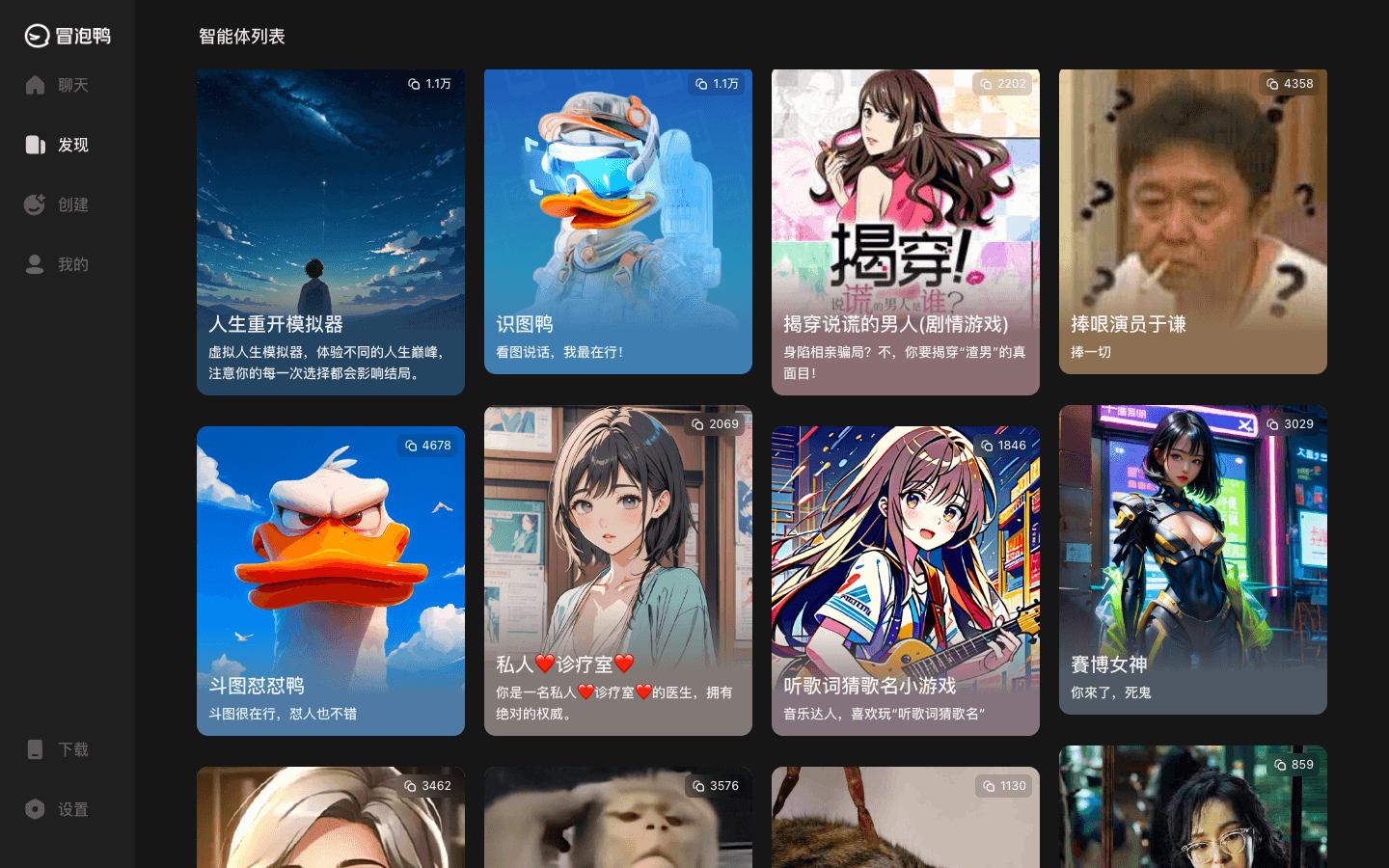Open the card showing 1130 chats

[x=905, y=820]
